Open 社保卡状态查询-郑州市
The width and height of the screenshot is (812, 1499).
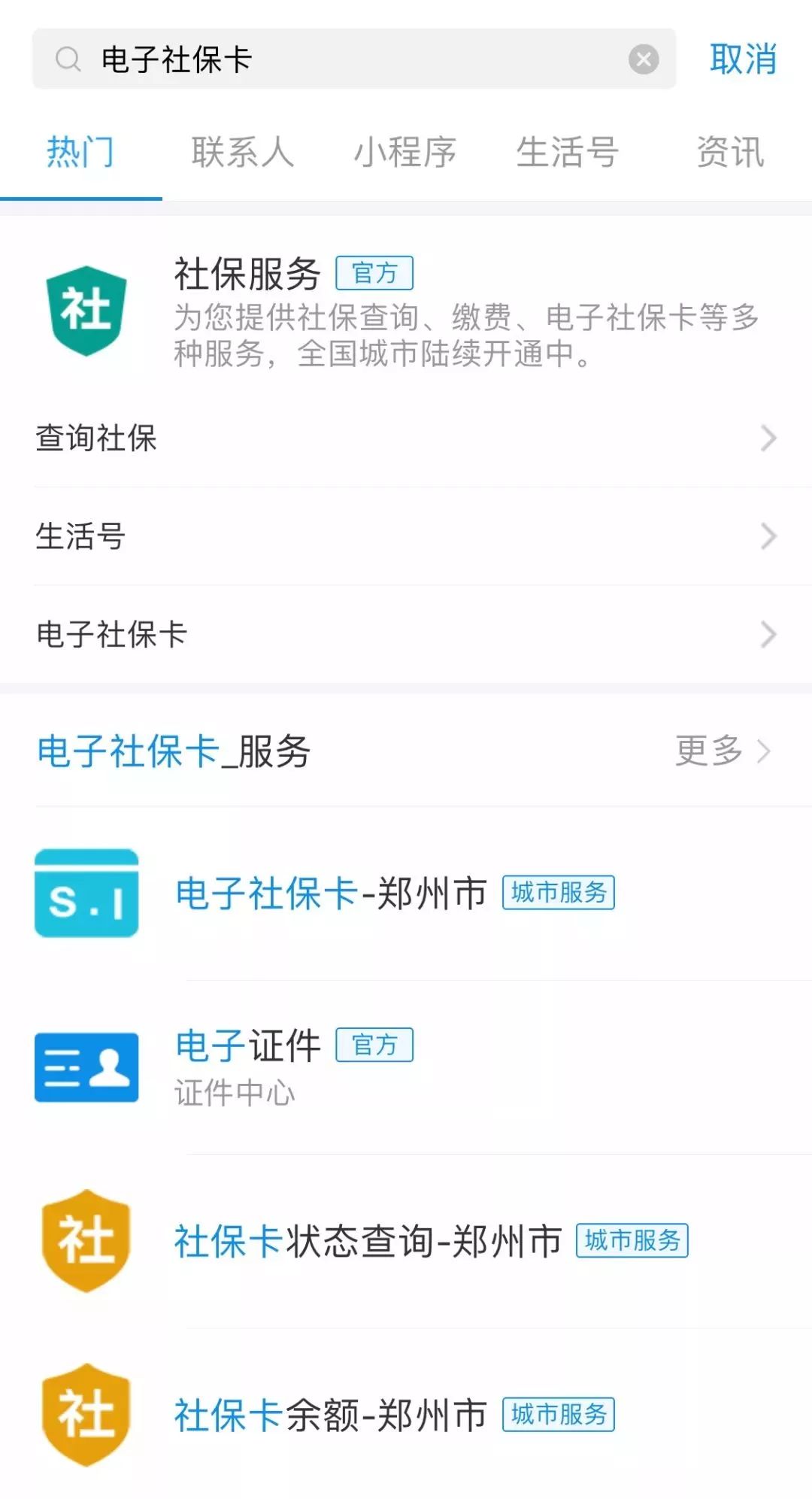(406, 1241)
